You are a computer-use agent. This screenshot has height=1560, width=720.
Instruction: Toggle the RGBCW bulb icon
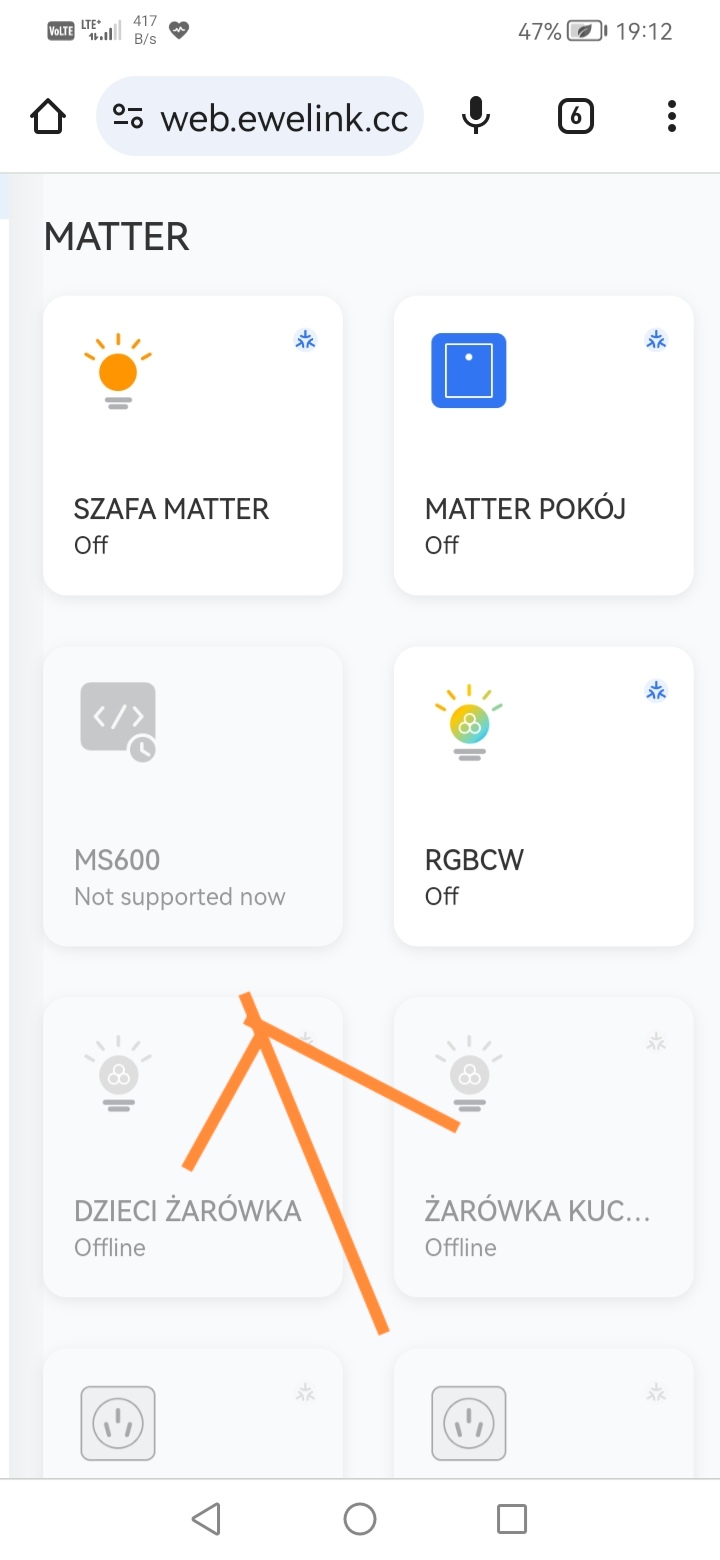[x=469, y=722]
